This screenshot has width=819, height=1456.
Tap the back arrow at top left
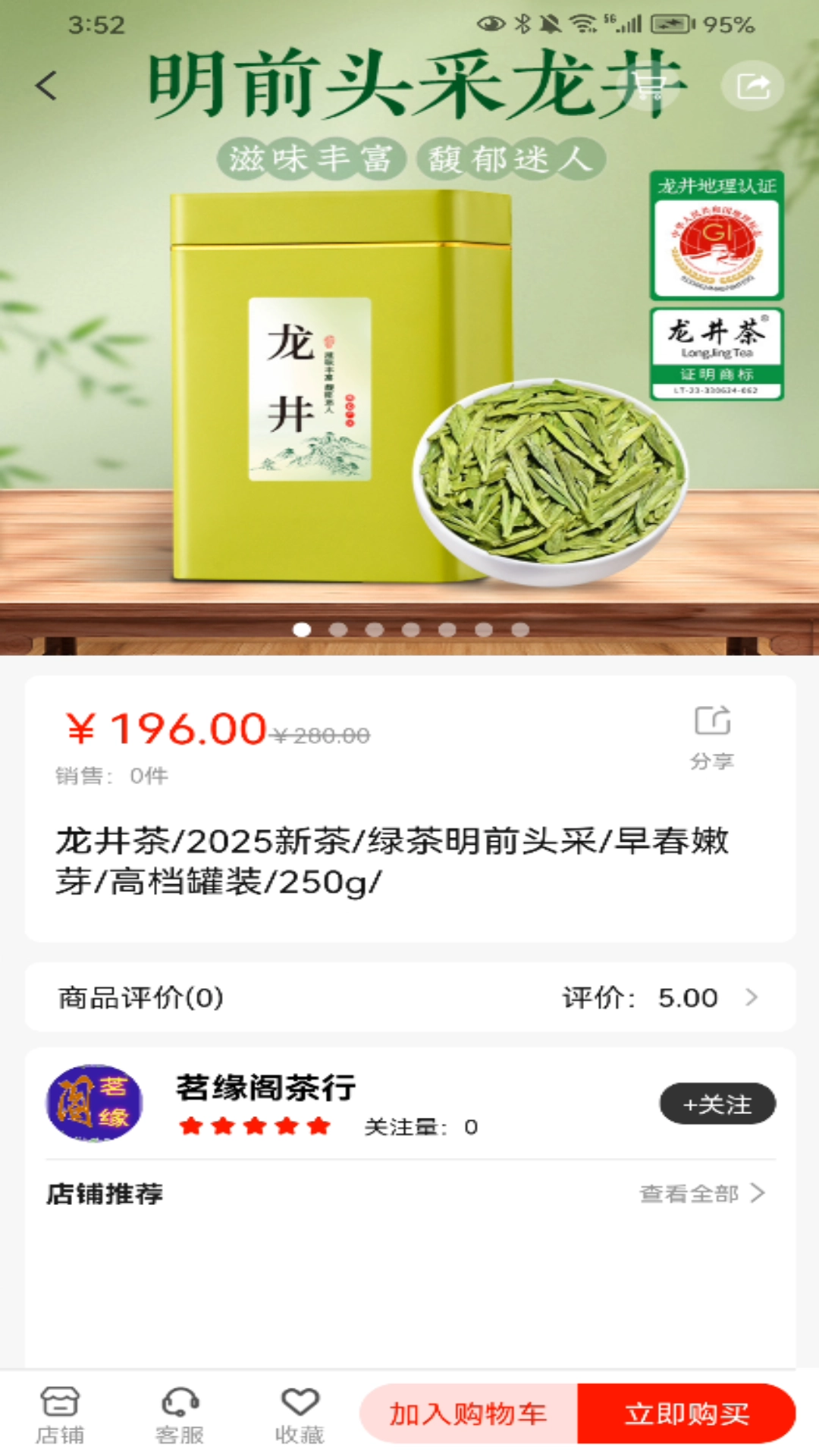click(x=47, y=86)
